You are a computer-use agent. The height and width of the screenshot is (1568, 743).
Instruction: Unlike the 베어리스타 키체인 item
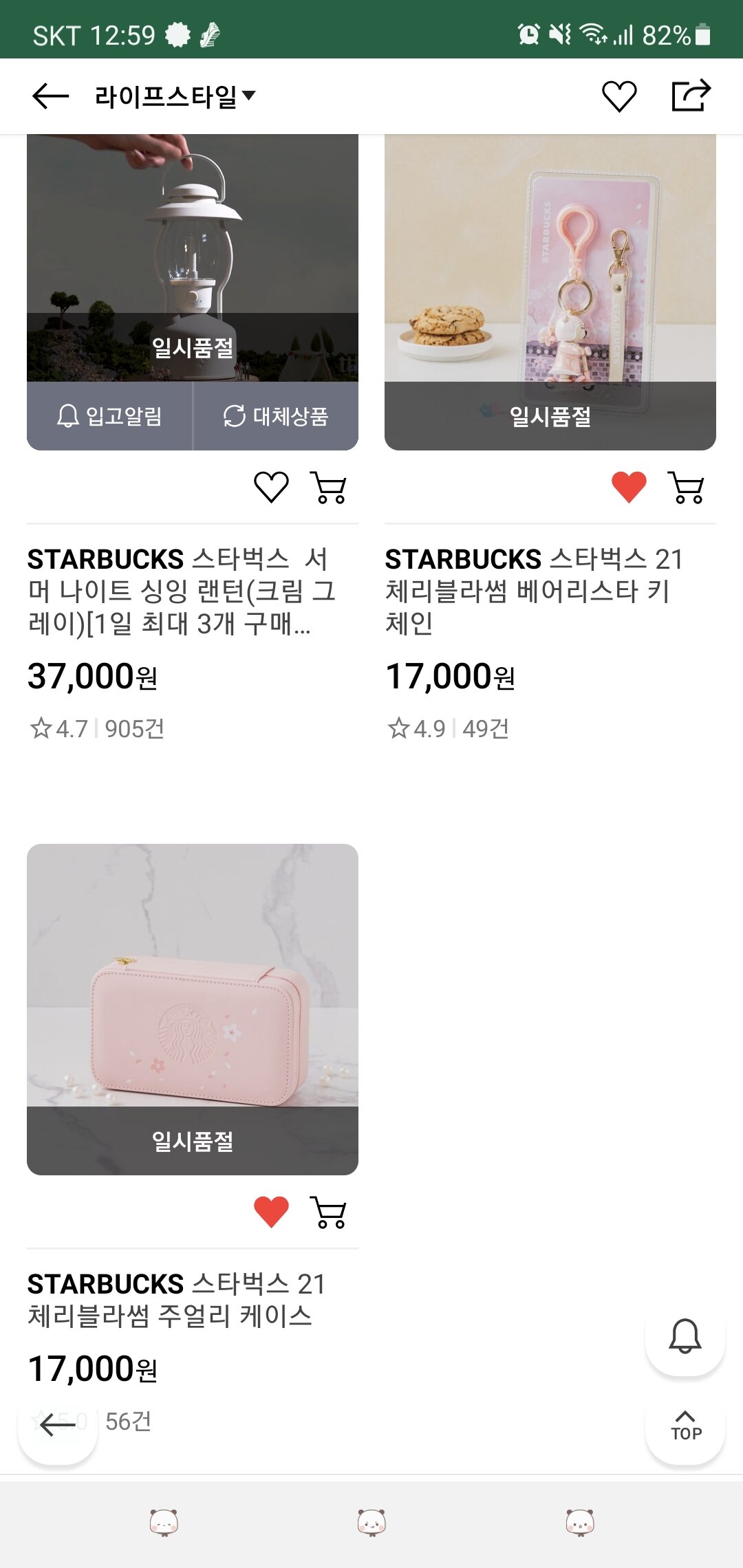[x=629, y=488]
